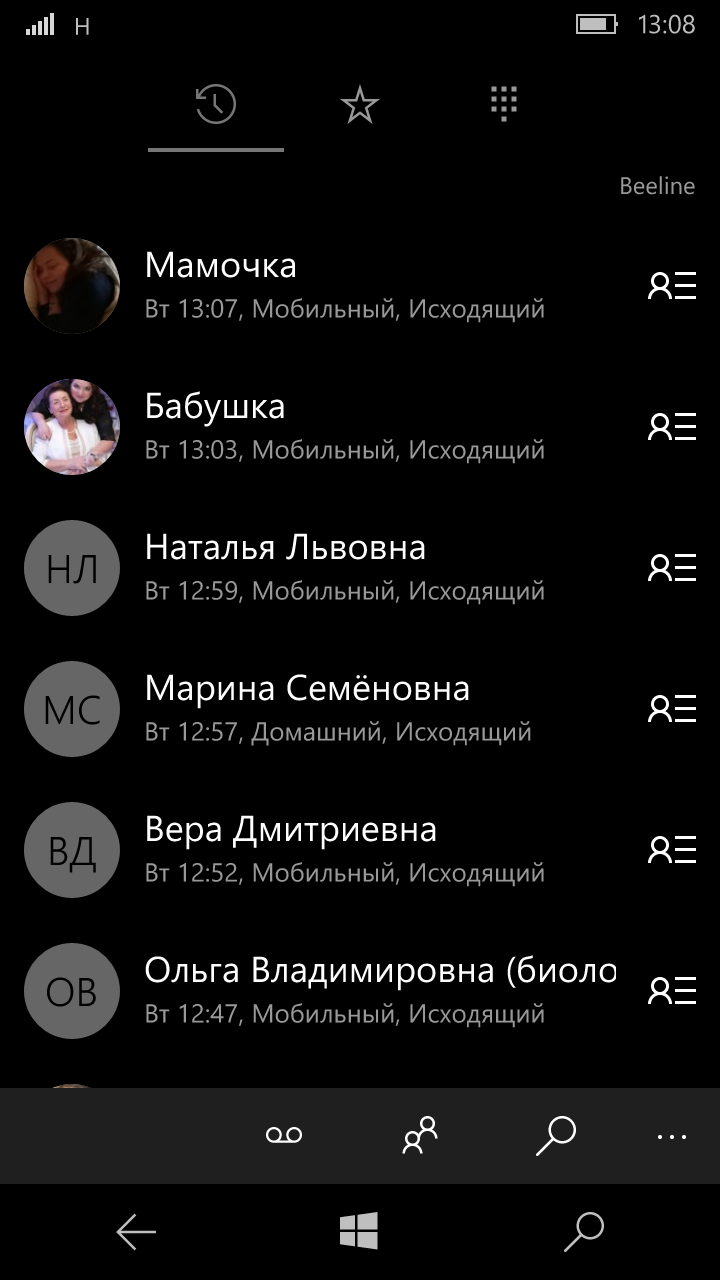
Task: Open contact details icon for Бабушка
Action: click(672, 427)
